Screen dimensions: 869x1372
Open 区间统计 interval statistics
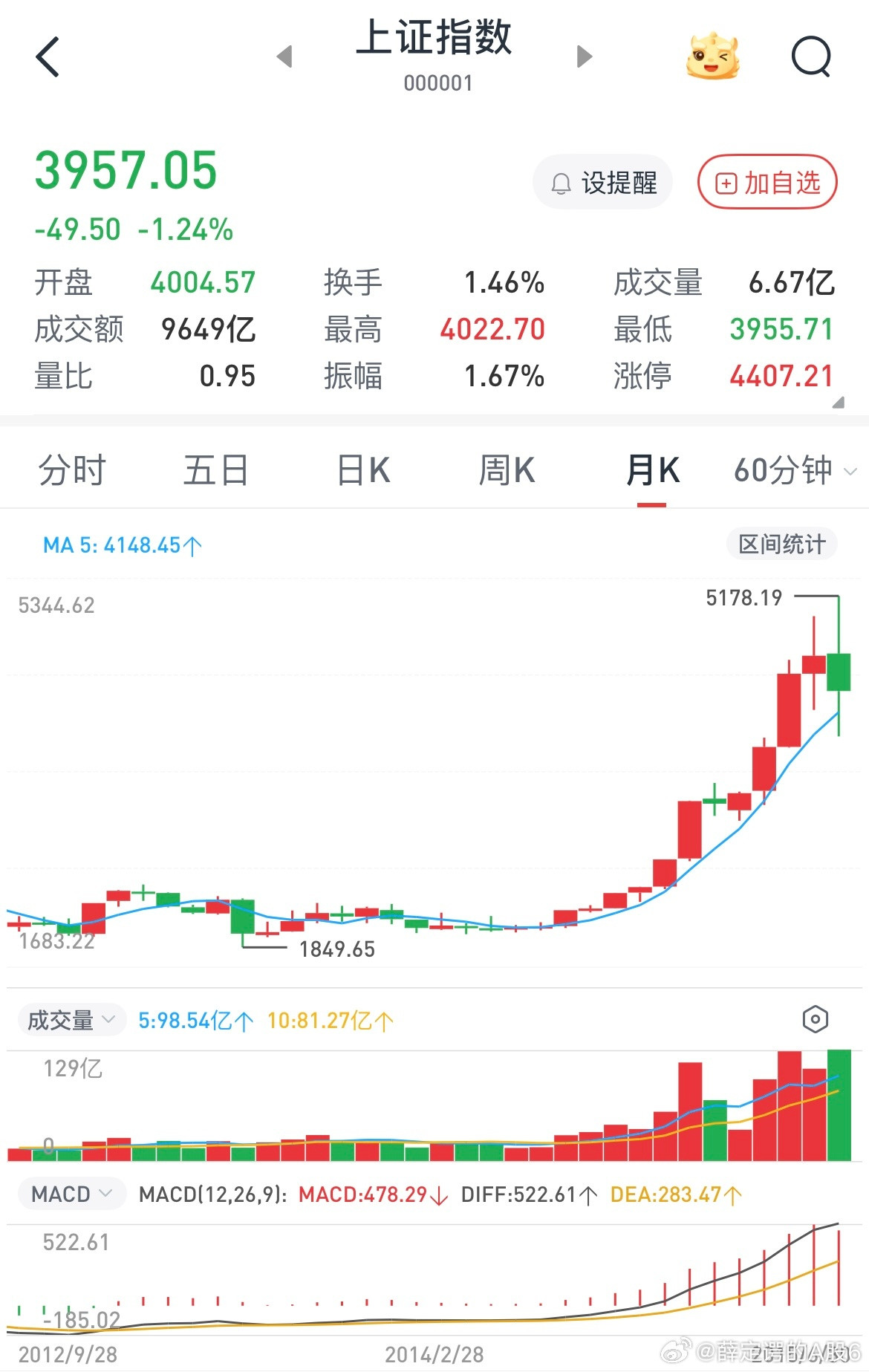[x=781, y=544]
